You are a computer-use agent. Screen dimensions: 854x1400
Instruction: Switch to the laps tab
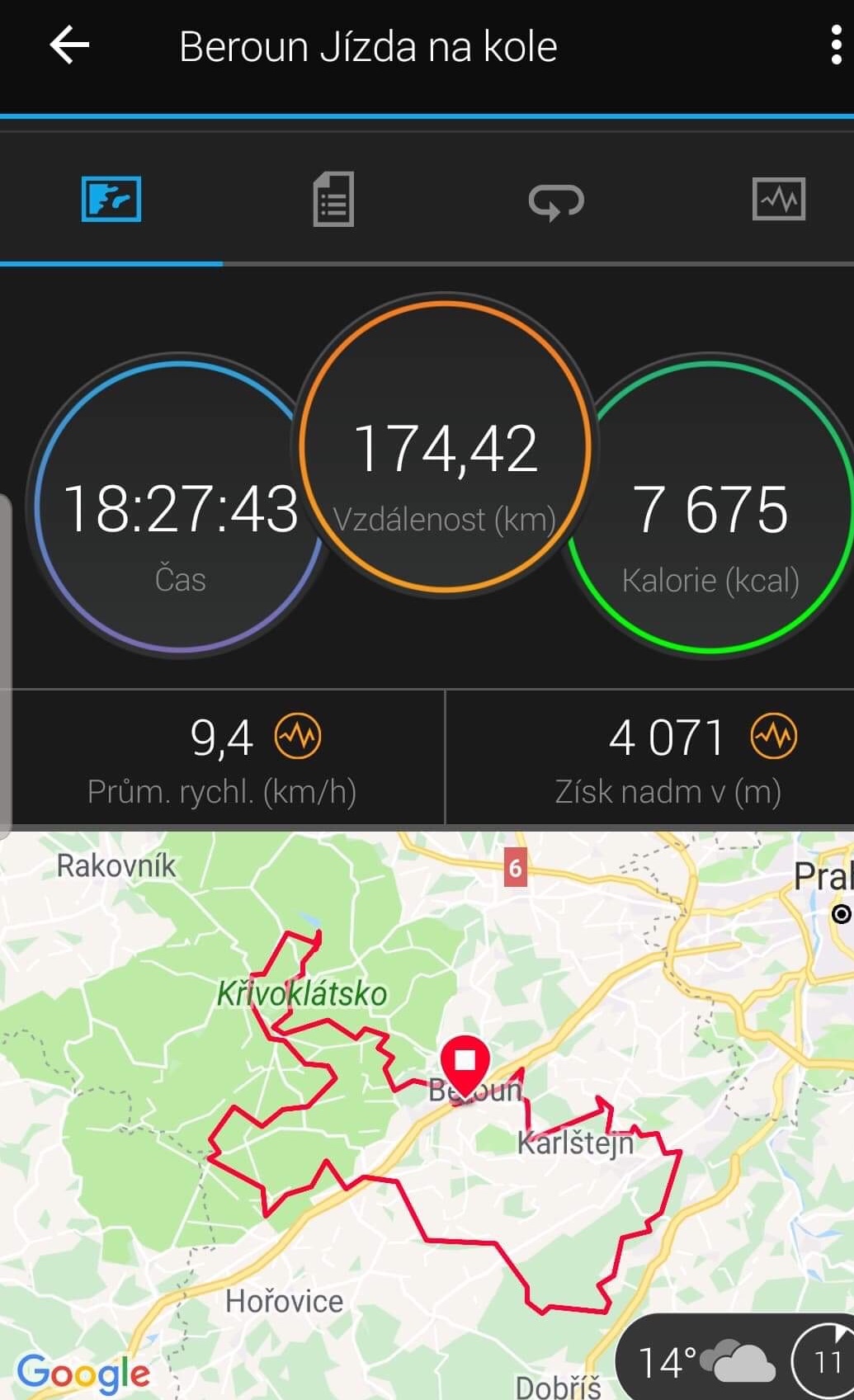(556, 200)
